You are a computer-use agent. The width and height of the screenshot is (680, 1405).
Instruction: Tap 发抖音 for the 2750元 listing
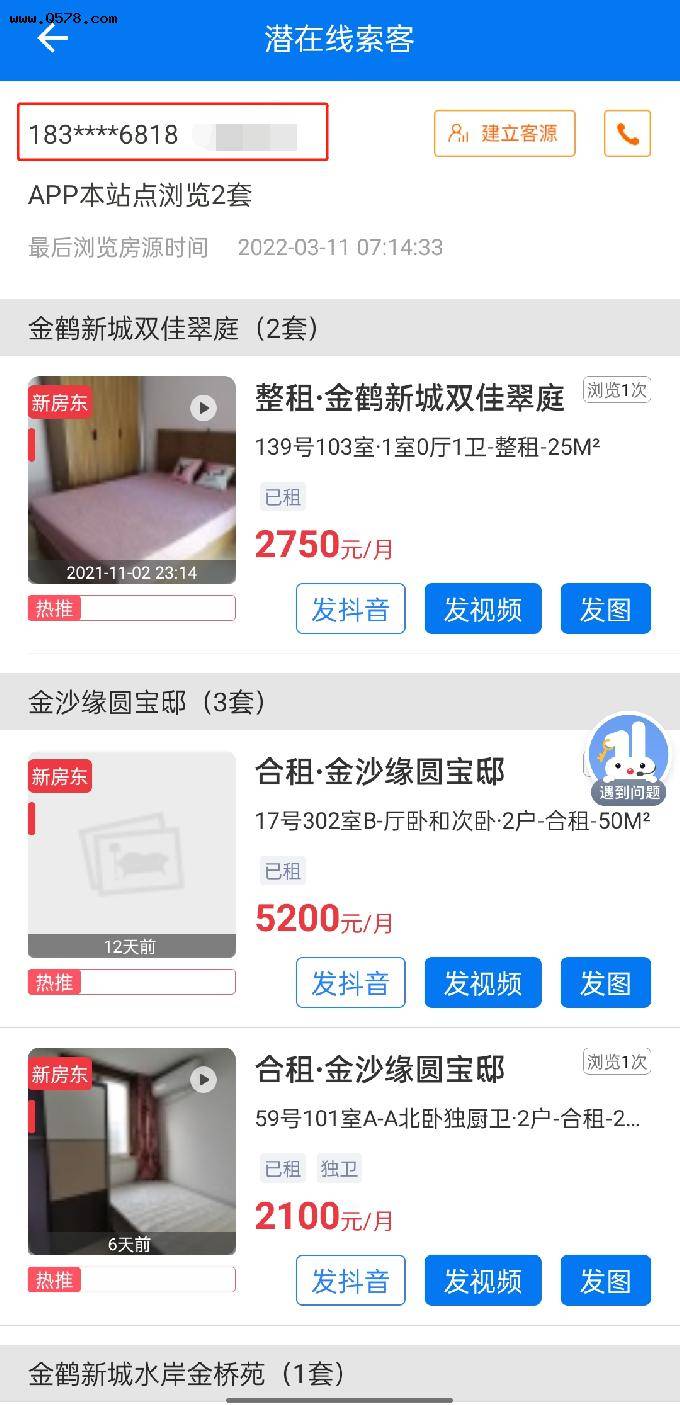350,609
